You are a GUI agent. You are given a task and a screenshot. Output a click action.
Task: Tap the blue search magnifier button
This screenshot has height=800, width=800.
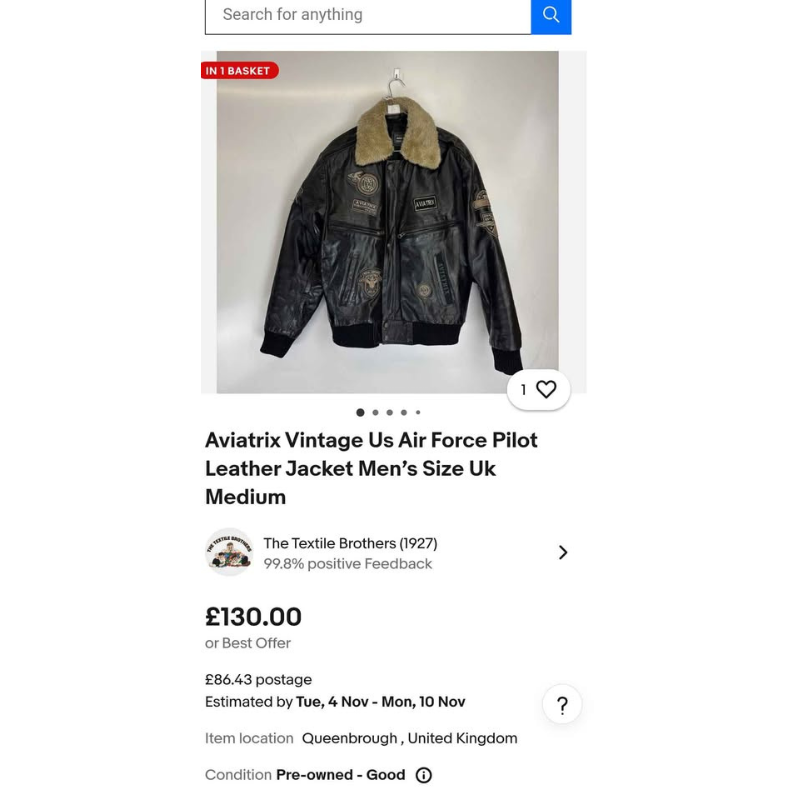(x=551, y=15)
